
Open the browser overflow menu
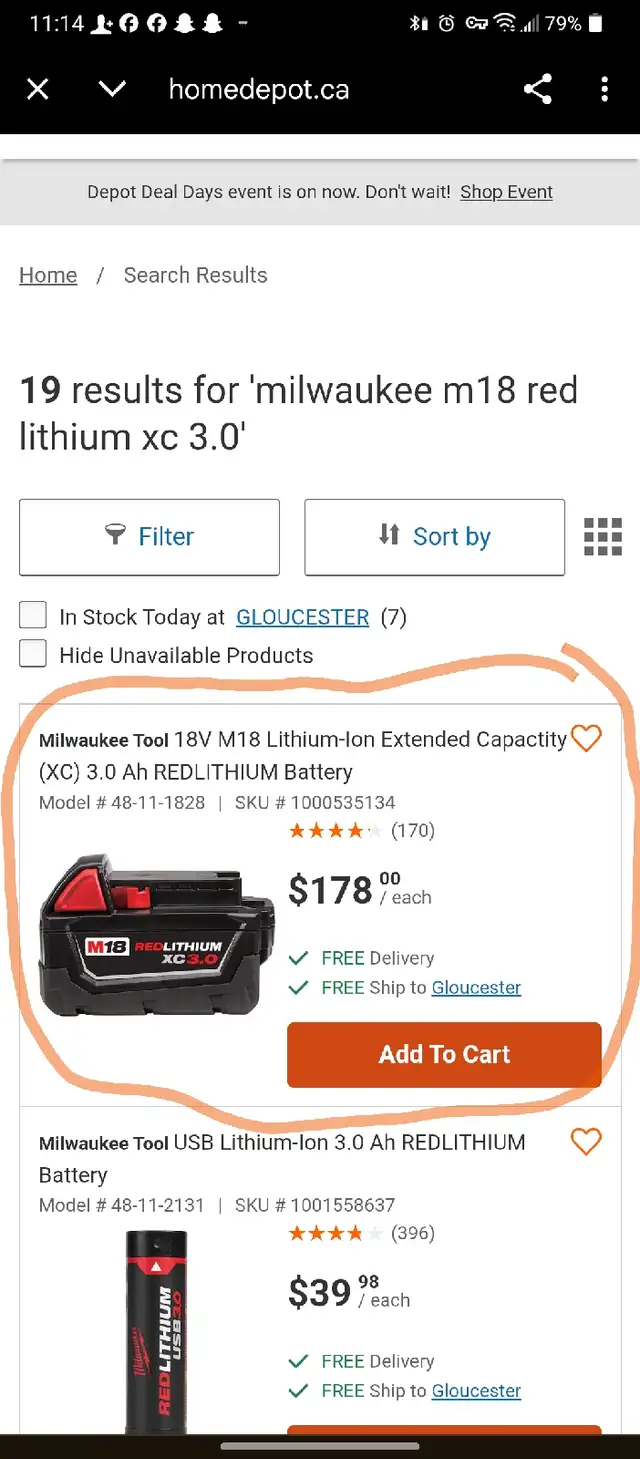(604, 90)
